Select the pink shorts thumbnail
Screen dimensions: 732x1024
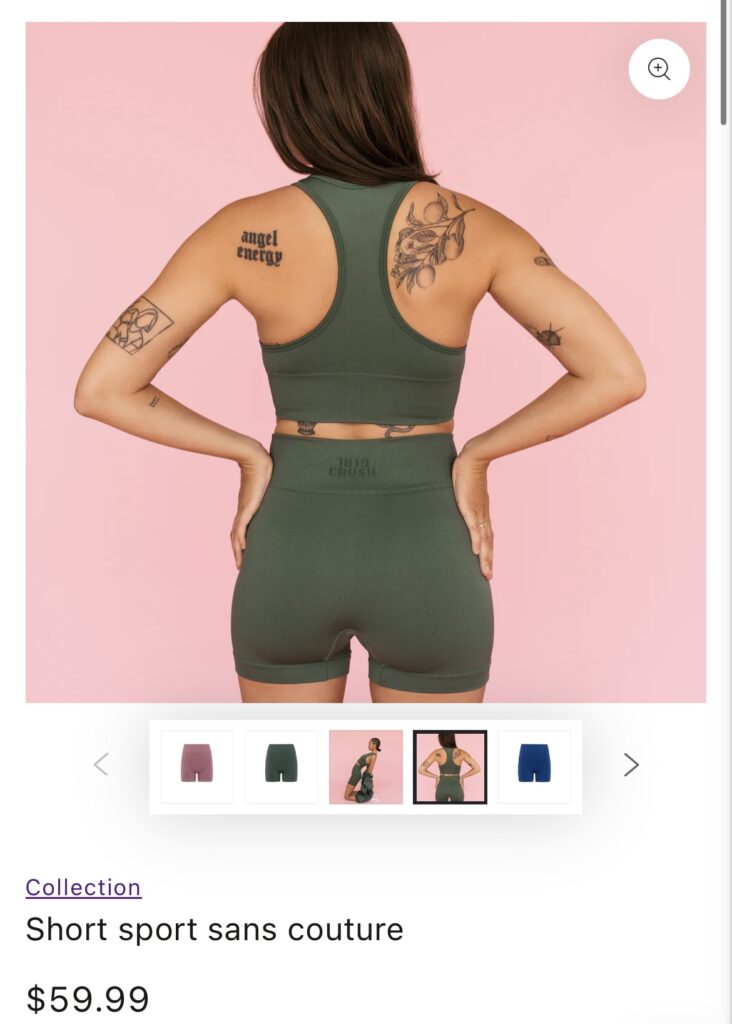click(197, 767)
